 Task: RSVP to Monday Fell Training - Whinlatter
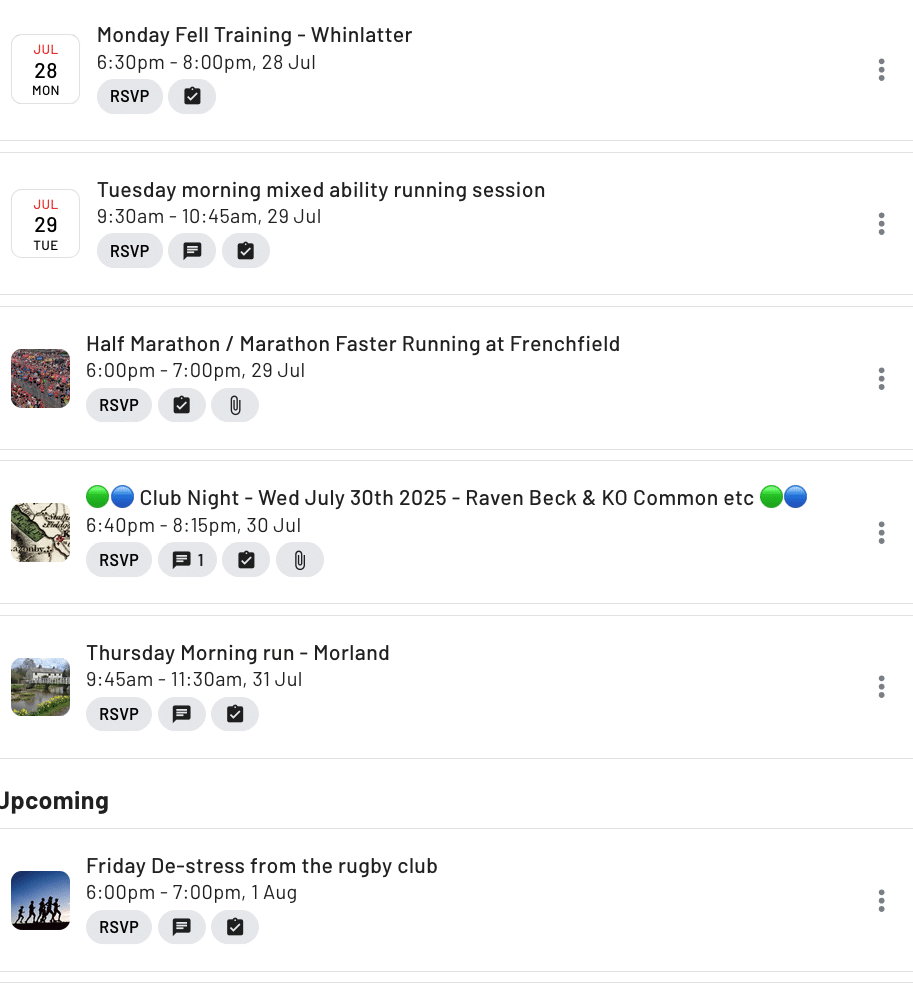(x=129, y=97)
